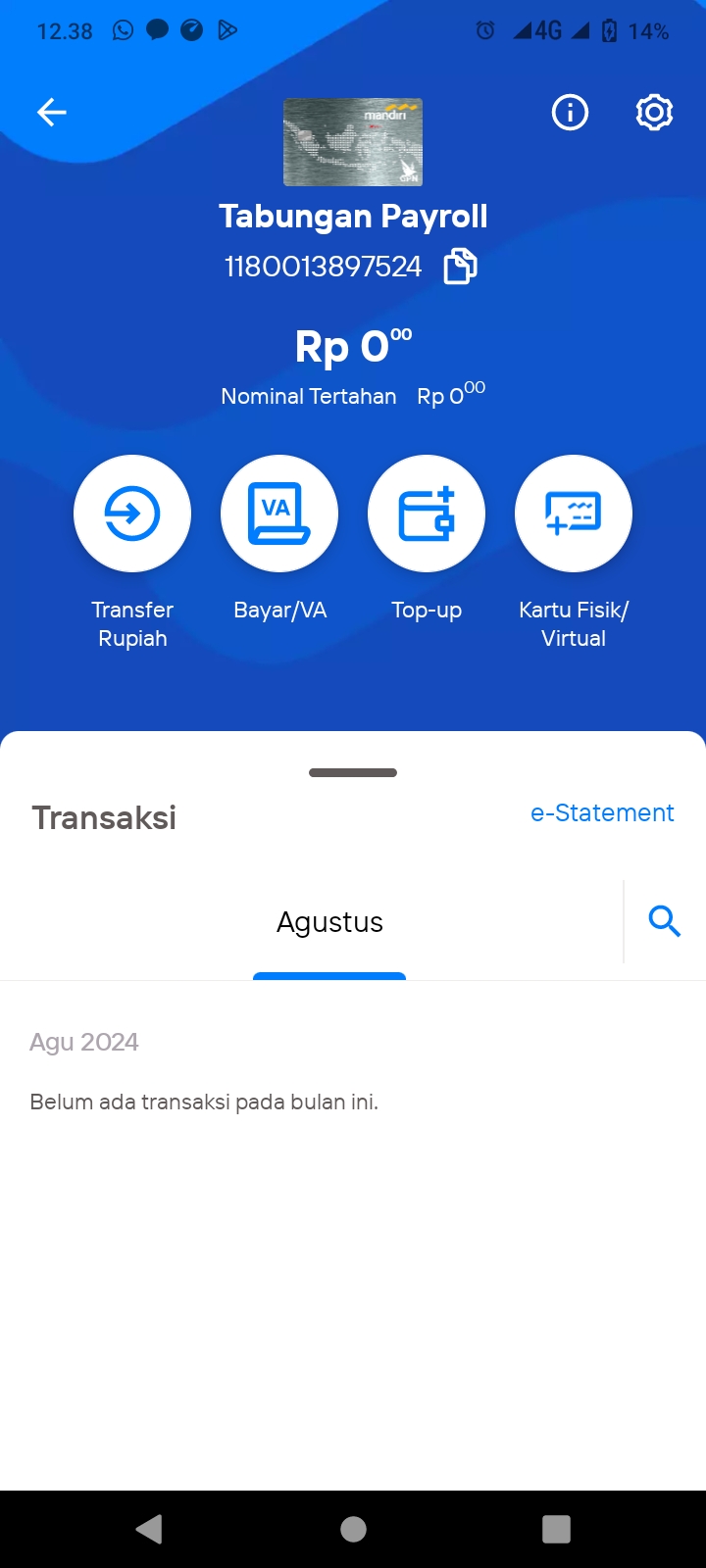
Task: Open the account info icon
Action: [x=570, y=113]
